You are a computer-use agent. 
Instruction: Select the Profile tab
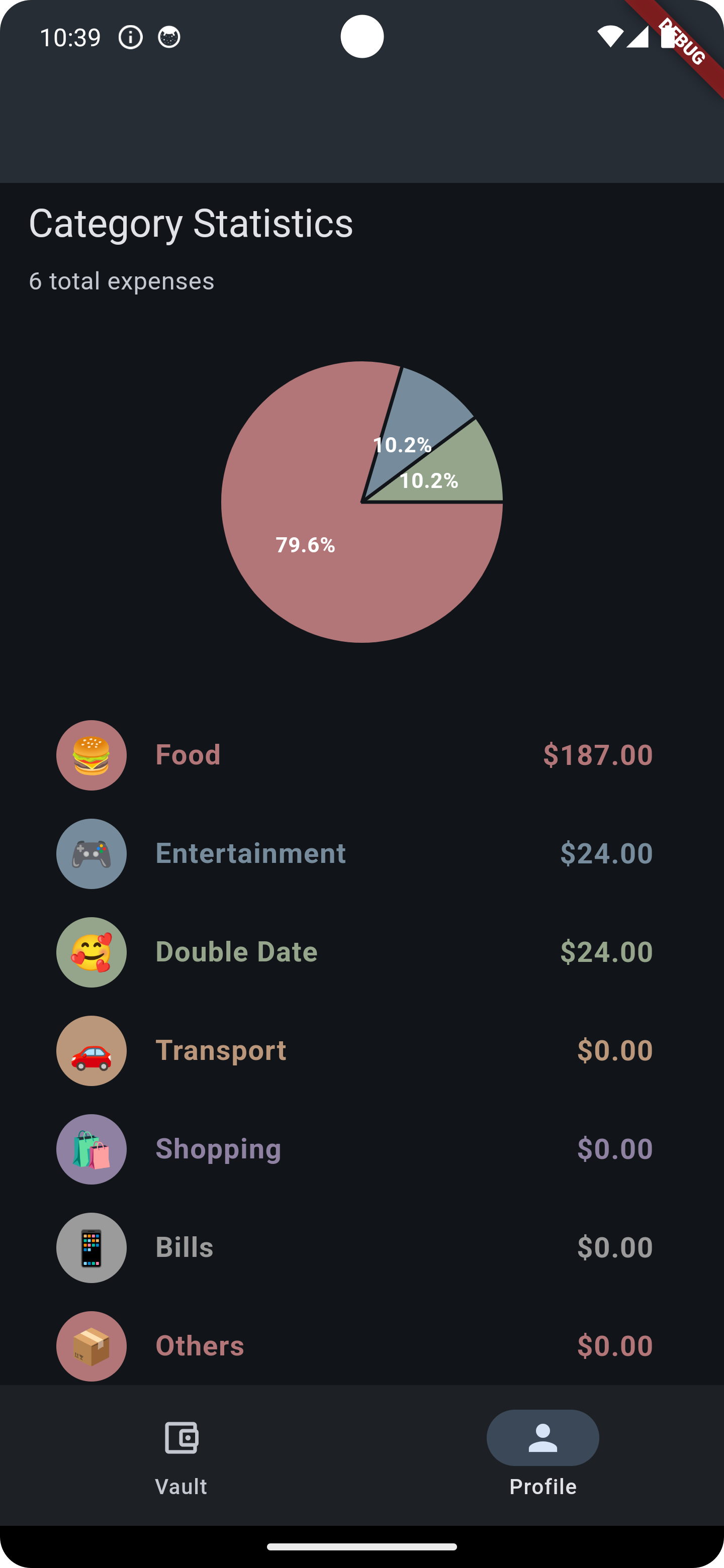542,1455
